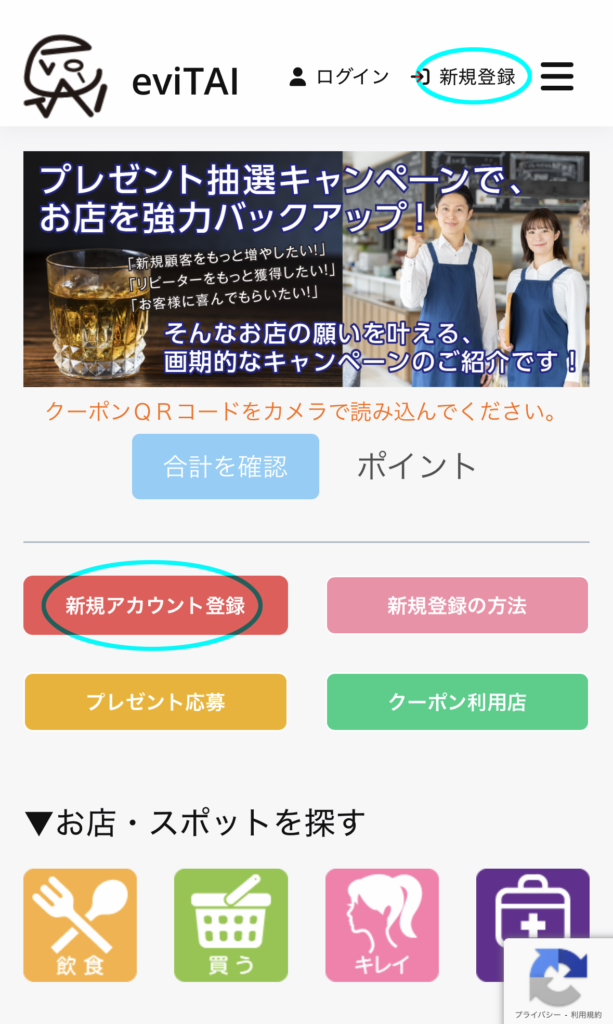This screenshot has height=1024, width=613.
Task: Choose the 飲食 category tile
Action: pyautogui.click(x=80, y=925)
